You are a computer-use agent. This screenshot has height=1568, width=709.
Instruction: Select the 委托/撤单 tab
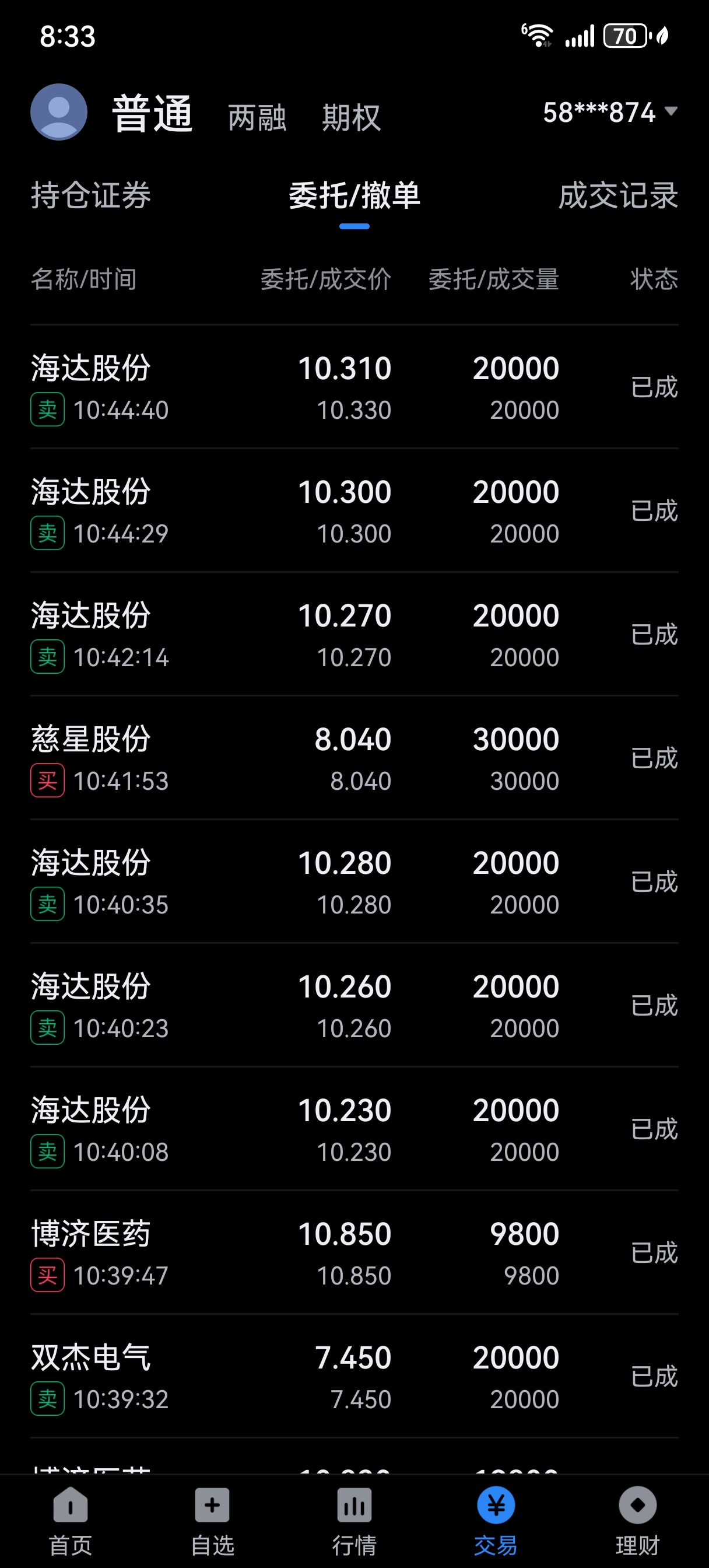[354, 195]
